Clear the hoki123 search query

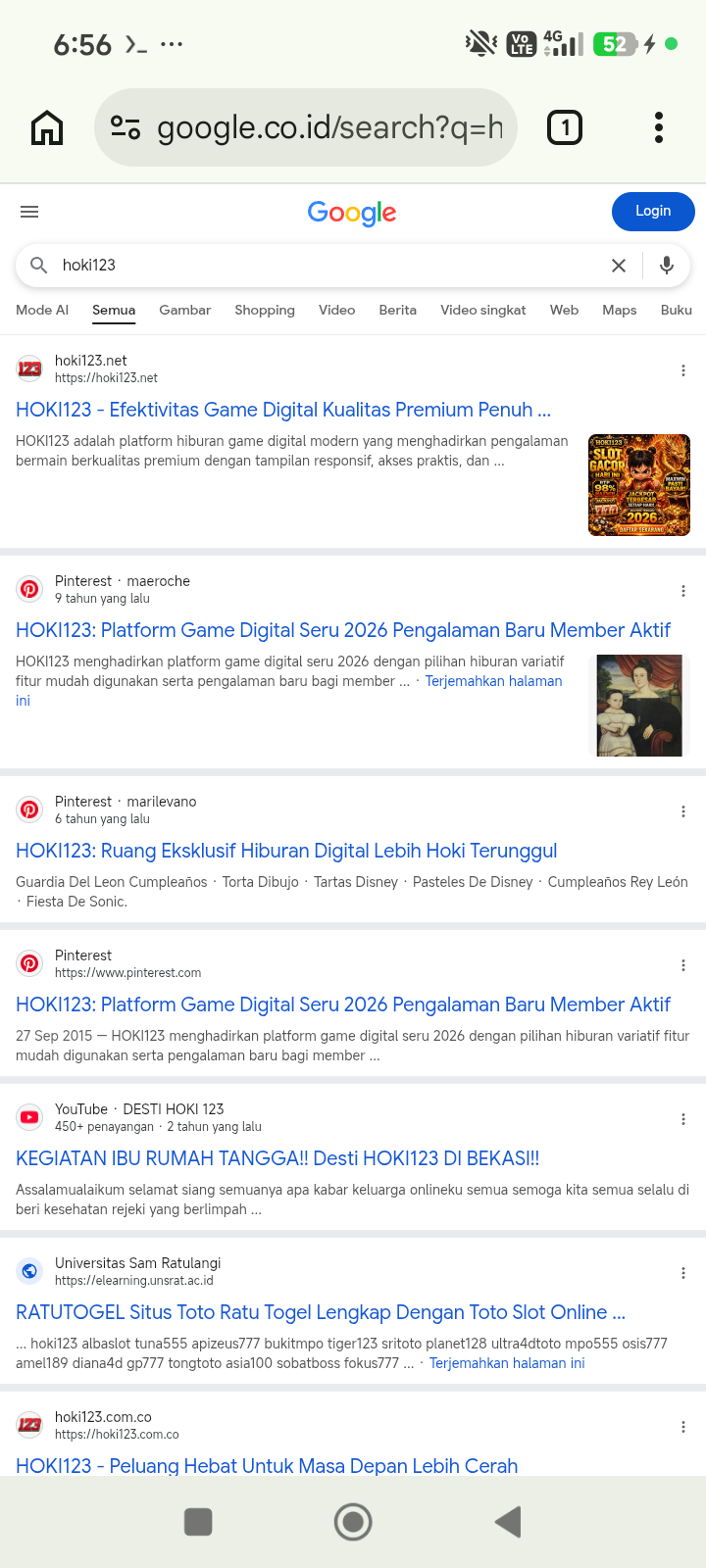619,266
